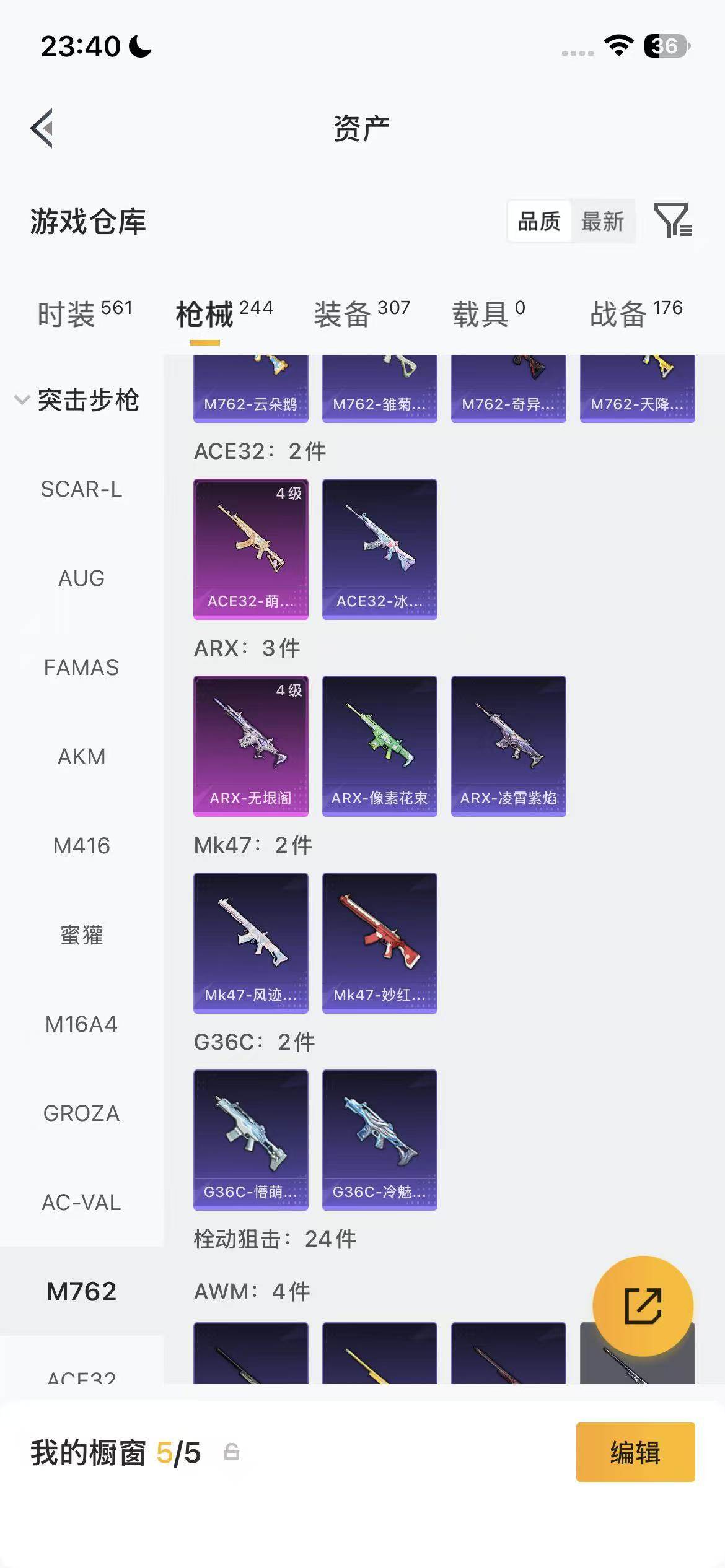Open the ARX-像素花束 skin
Image resolution: width=725 pixels, height=1568 pixels.
click(379, 746)
